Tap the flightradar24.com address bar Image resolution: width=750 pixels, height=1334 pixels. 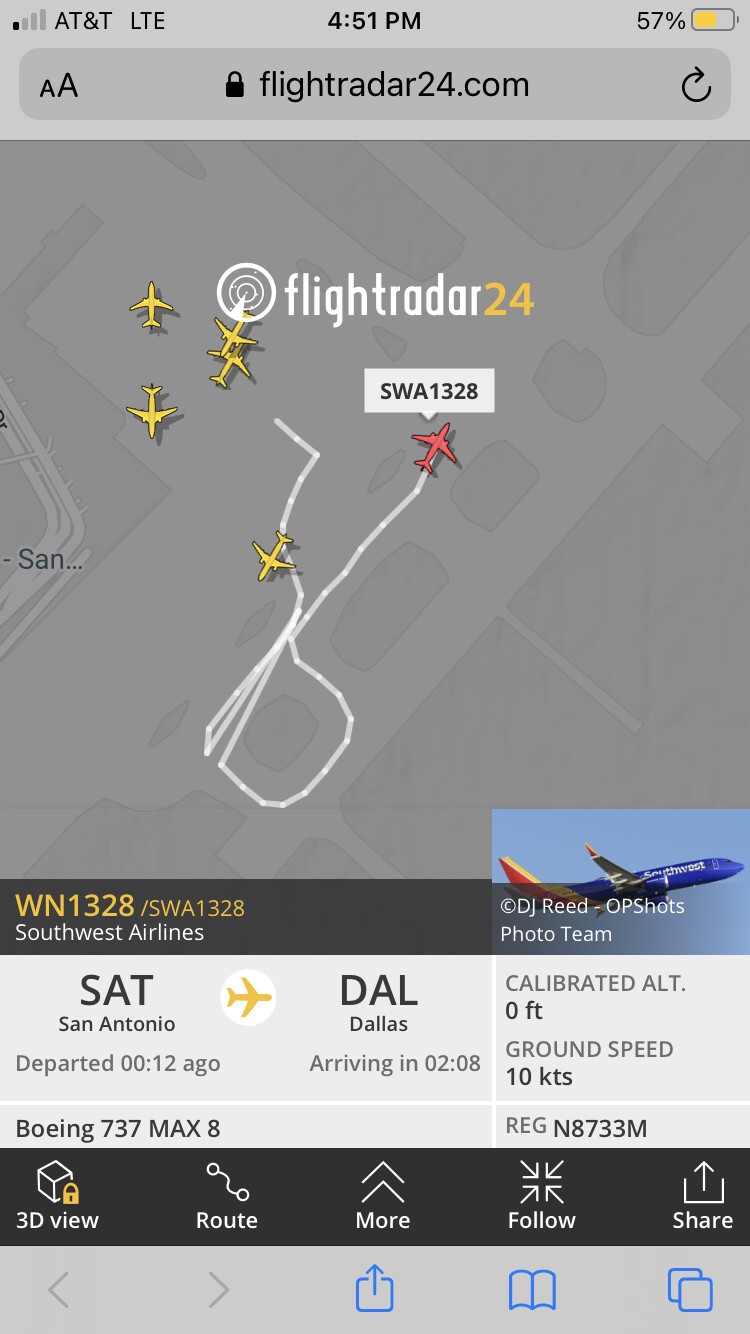(x=378, y=85)
